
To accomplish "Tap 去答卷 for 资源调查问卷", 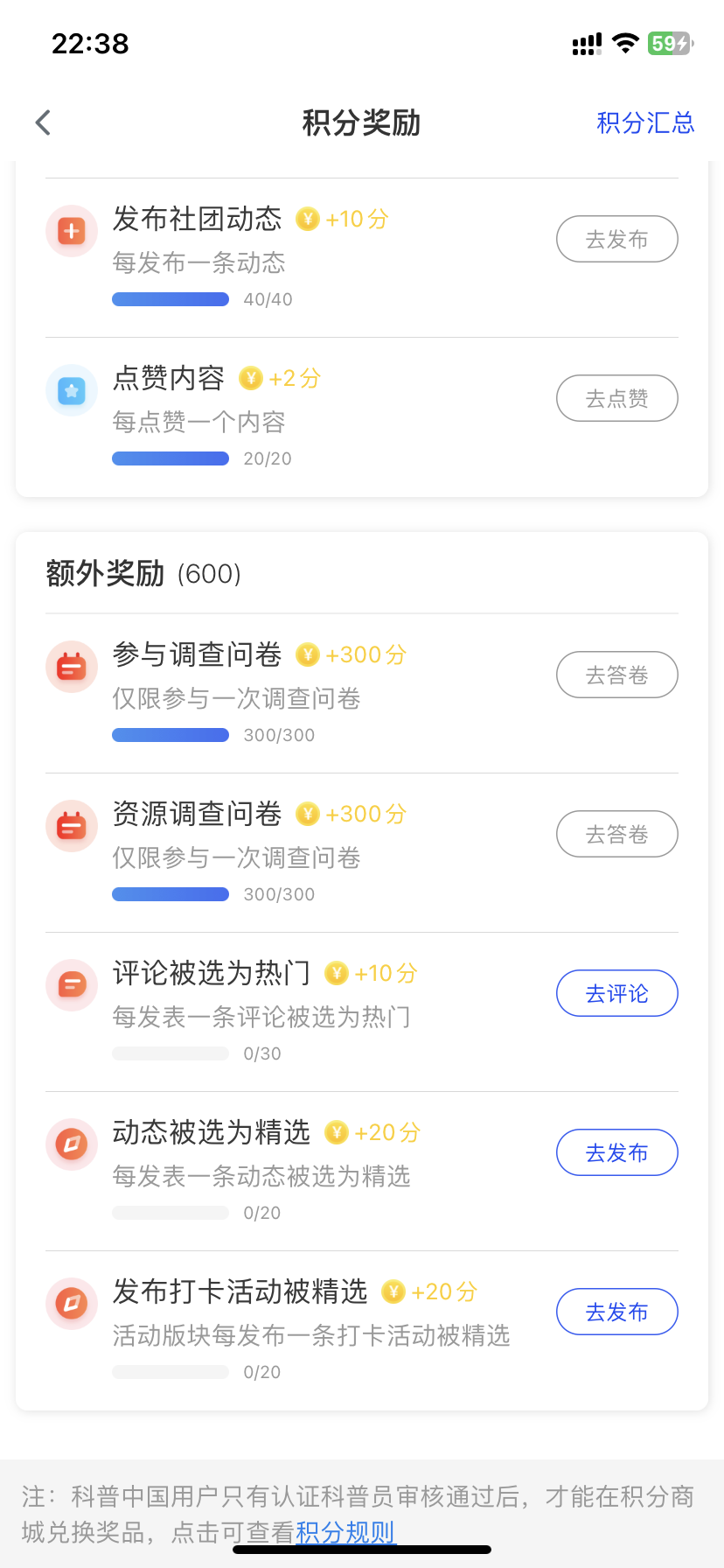I will pos(617,834).
